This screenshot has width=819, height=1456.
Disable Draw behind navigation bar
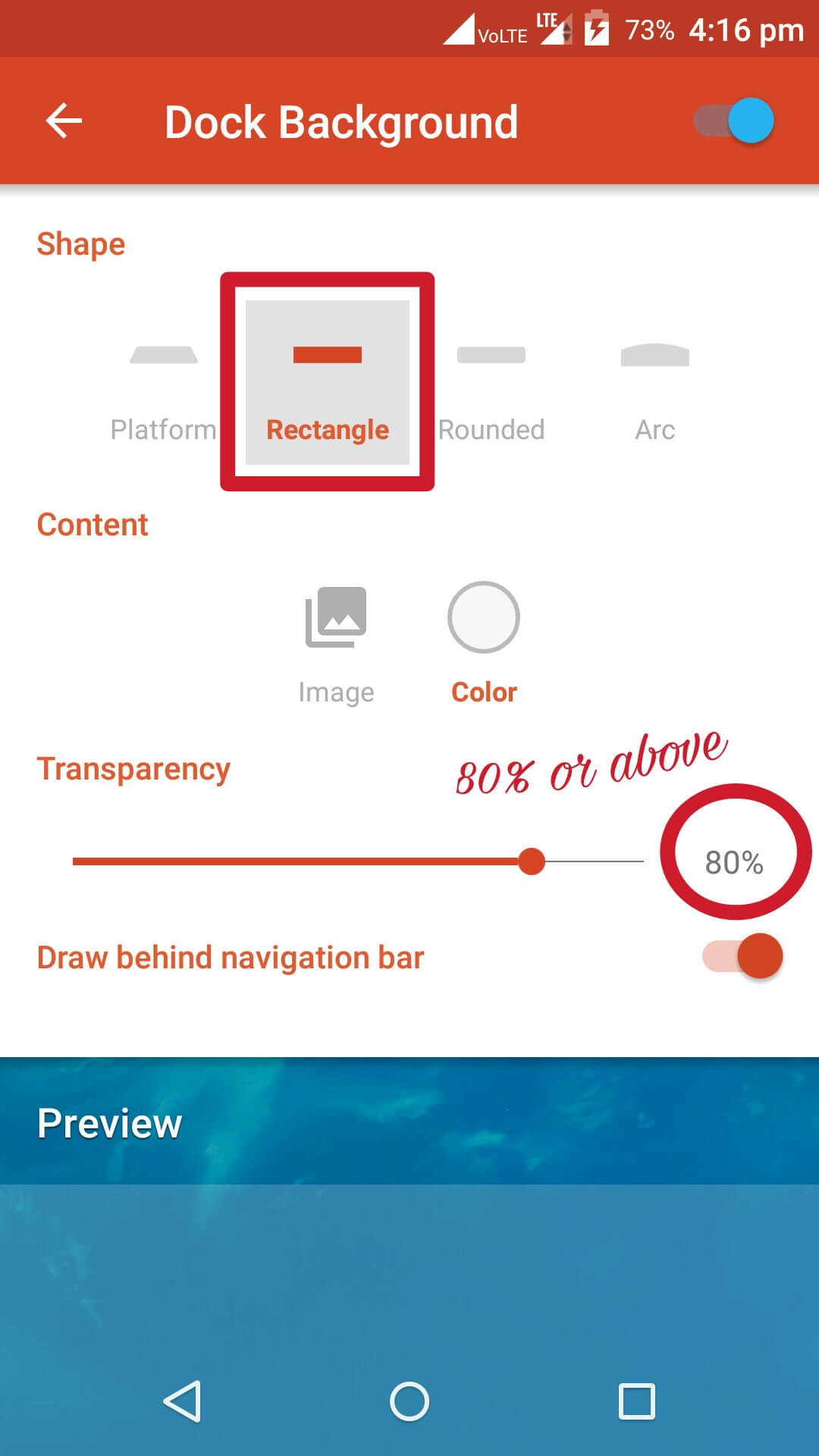742,956
